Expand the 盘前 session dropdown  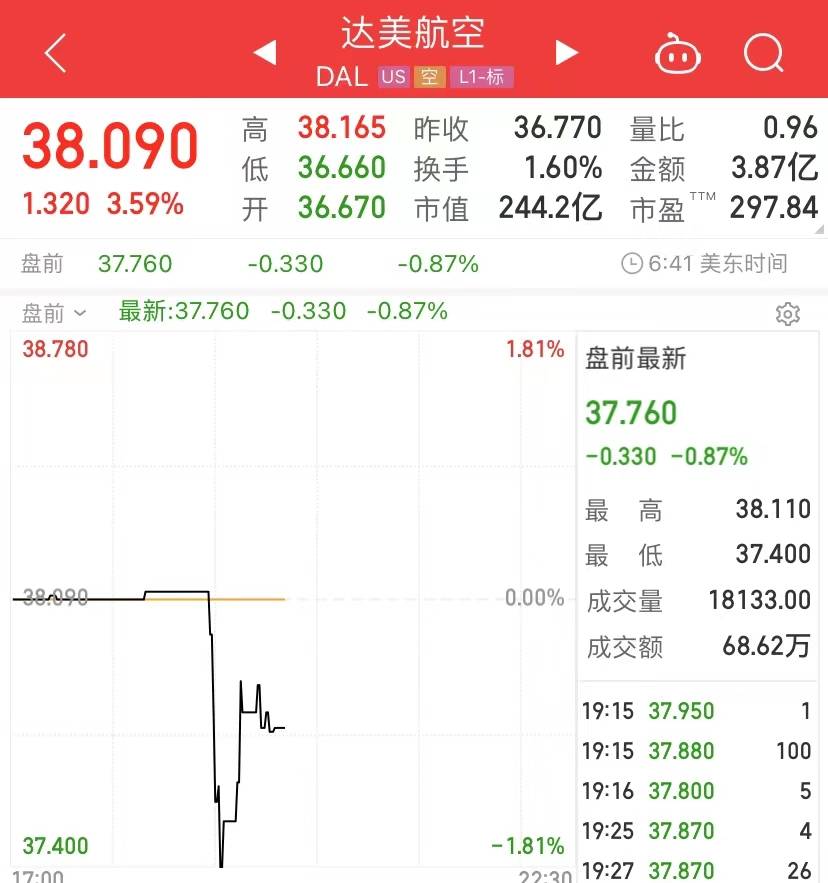(x=55, y=313)
